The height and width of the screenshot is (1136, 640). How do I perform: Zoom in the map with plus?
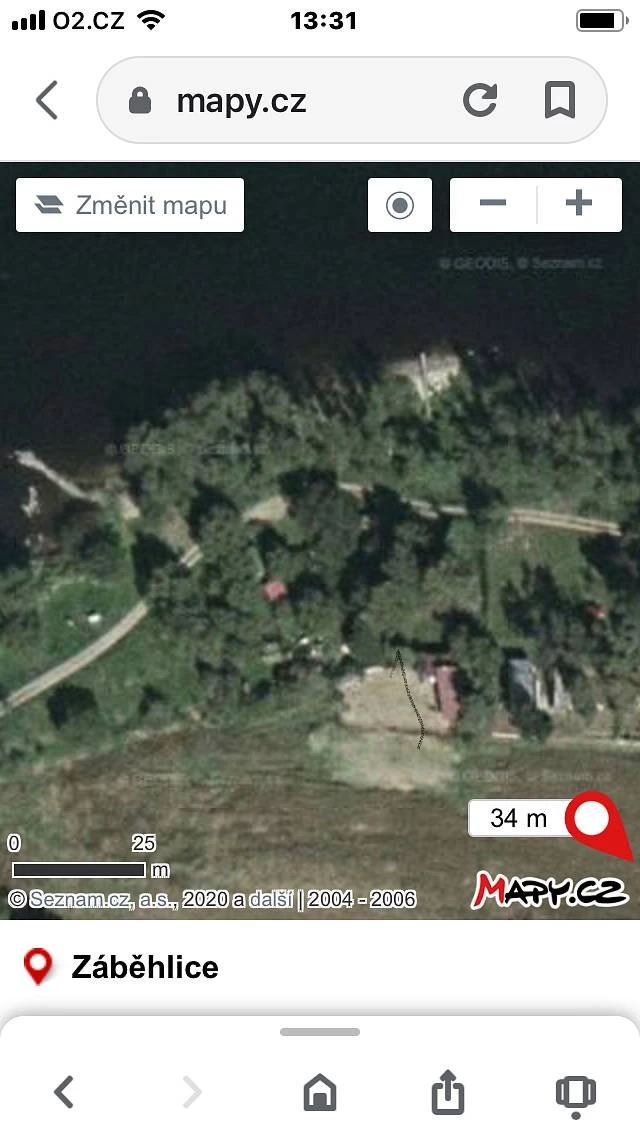(x=579, y=205)
